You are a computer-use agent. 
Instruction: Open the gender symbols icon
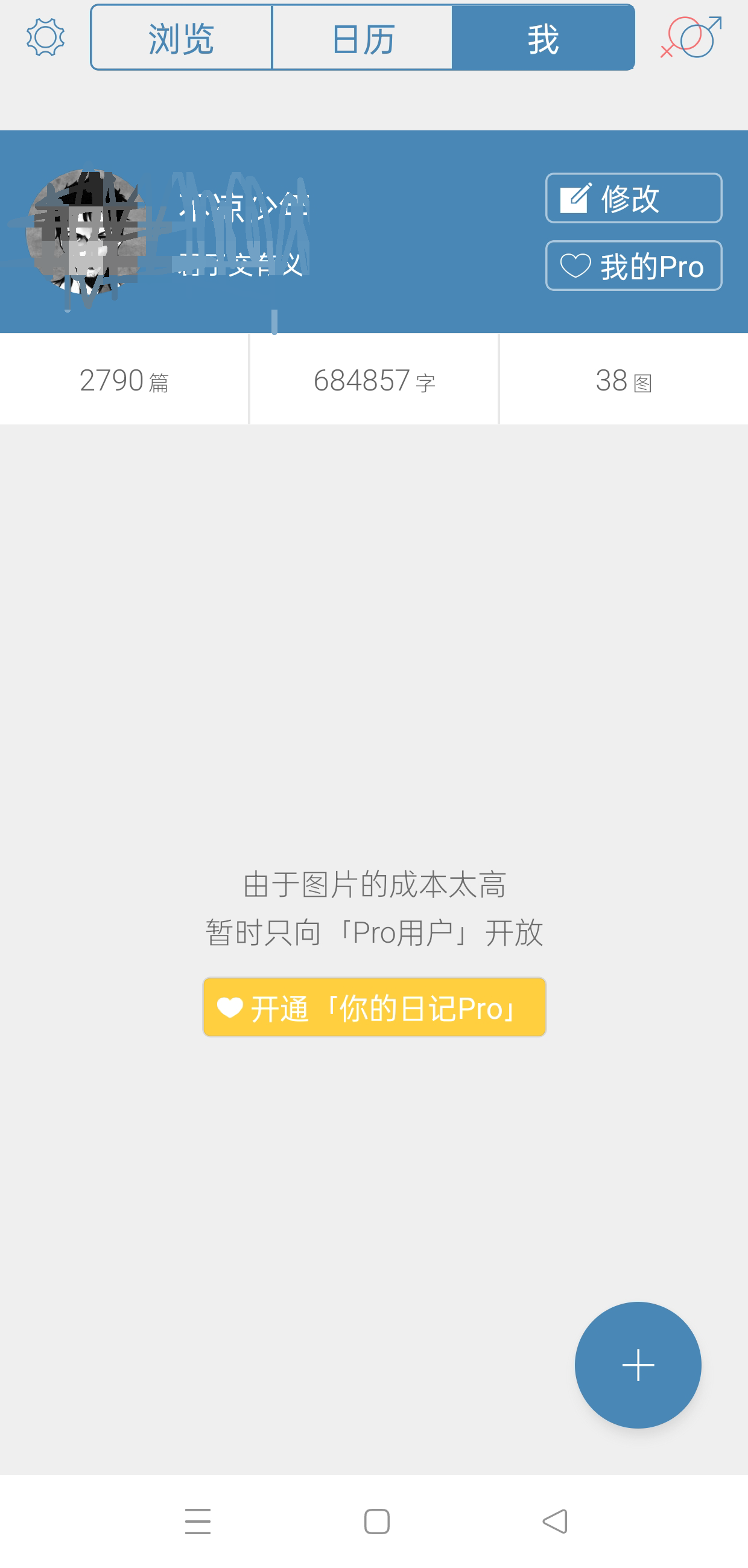(x=691, y=38)
